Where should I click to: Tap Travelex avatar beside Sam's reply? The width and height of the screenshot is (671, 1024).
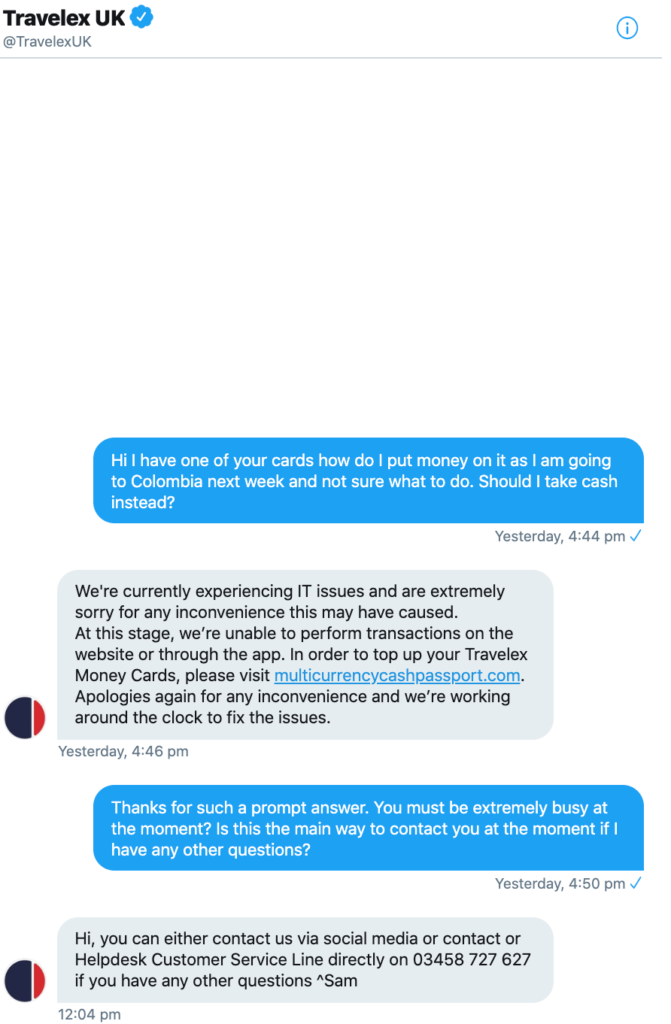point(25,981)
